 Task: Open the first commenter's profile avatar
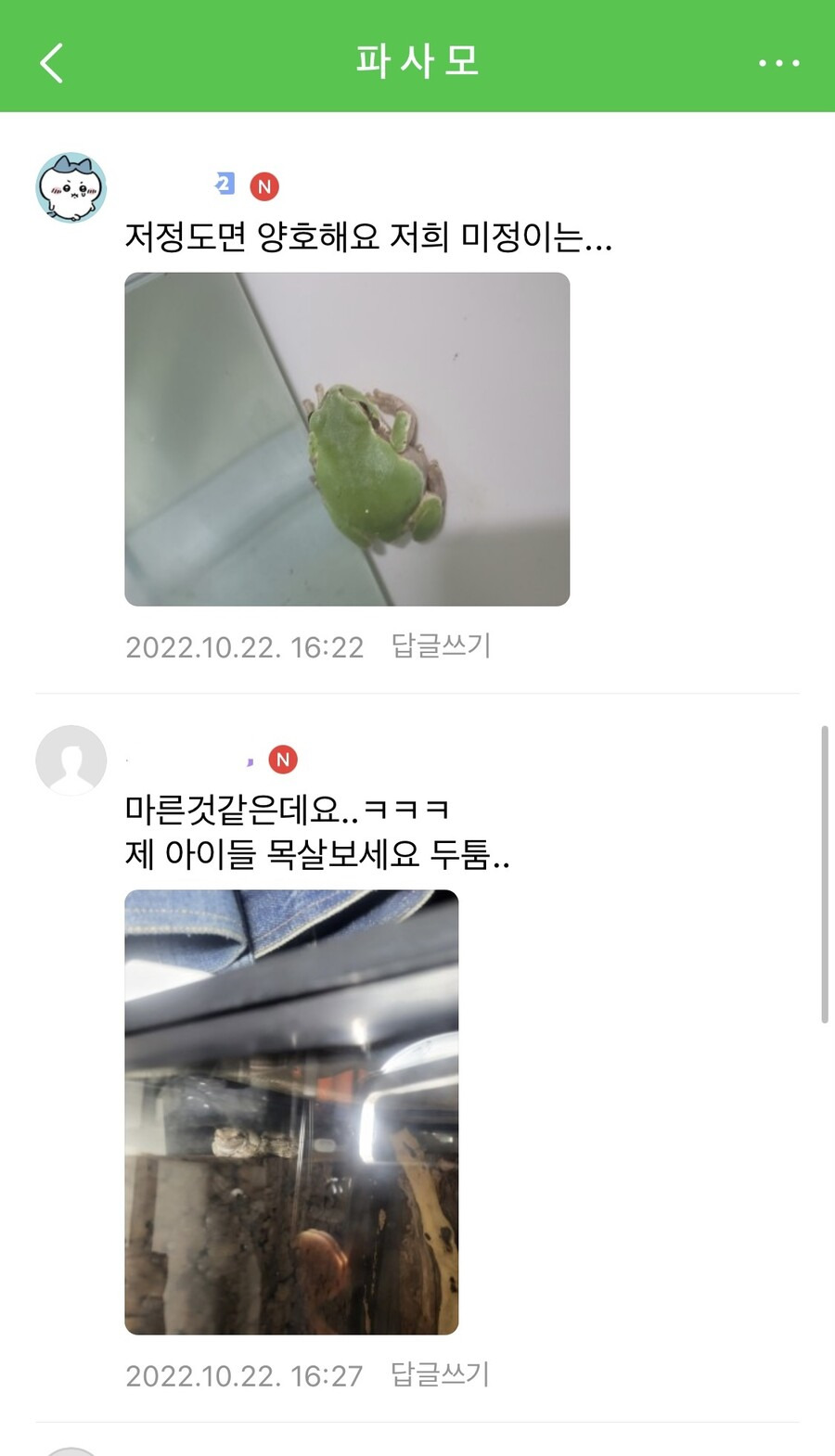click(x=71, y=188)
